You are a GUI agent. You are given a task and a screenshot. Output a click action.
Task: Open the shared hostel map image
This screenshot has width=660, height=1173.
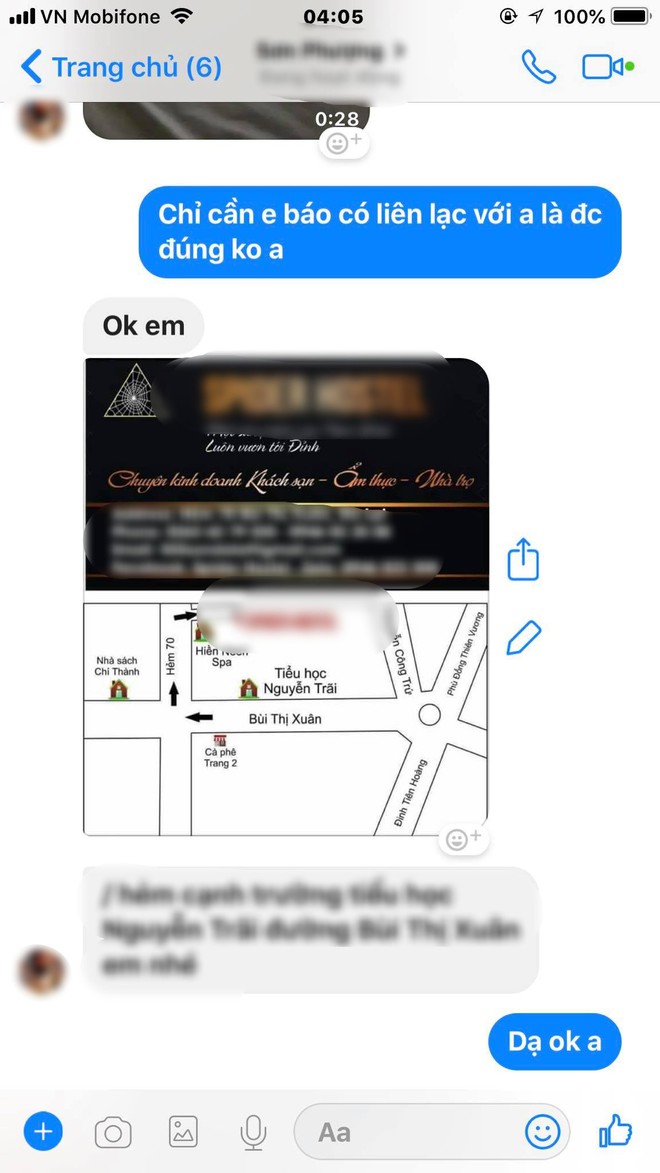point(286,596)
